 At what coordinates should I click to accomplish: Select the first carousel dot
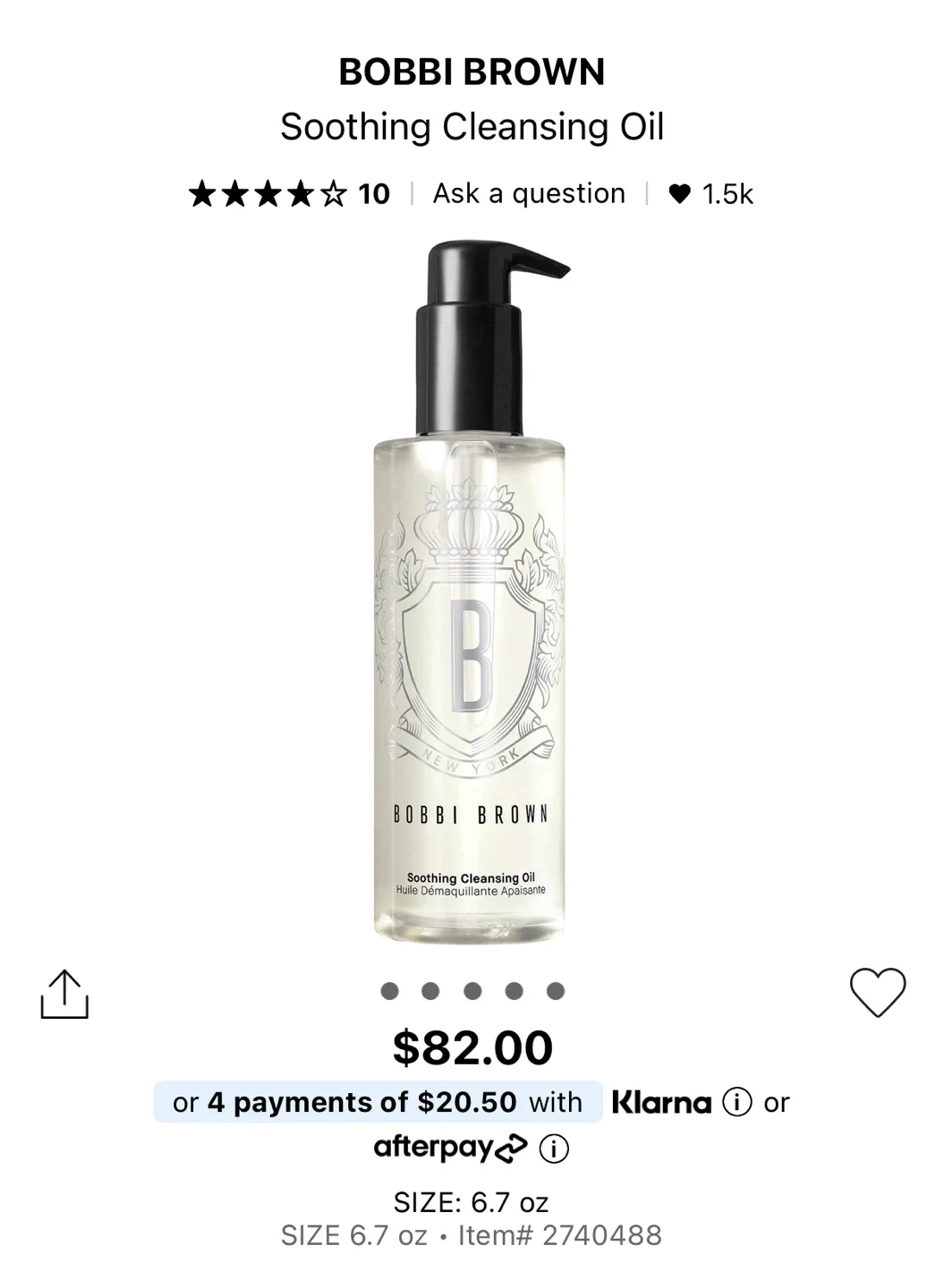point(391,990)
